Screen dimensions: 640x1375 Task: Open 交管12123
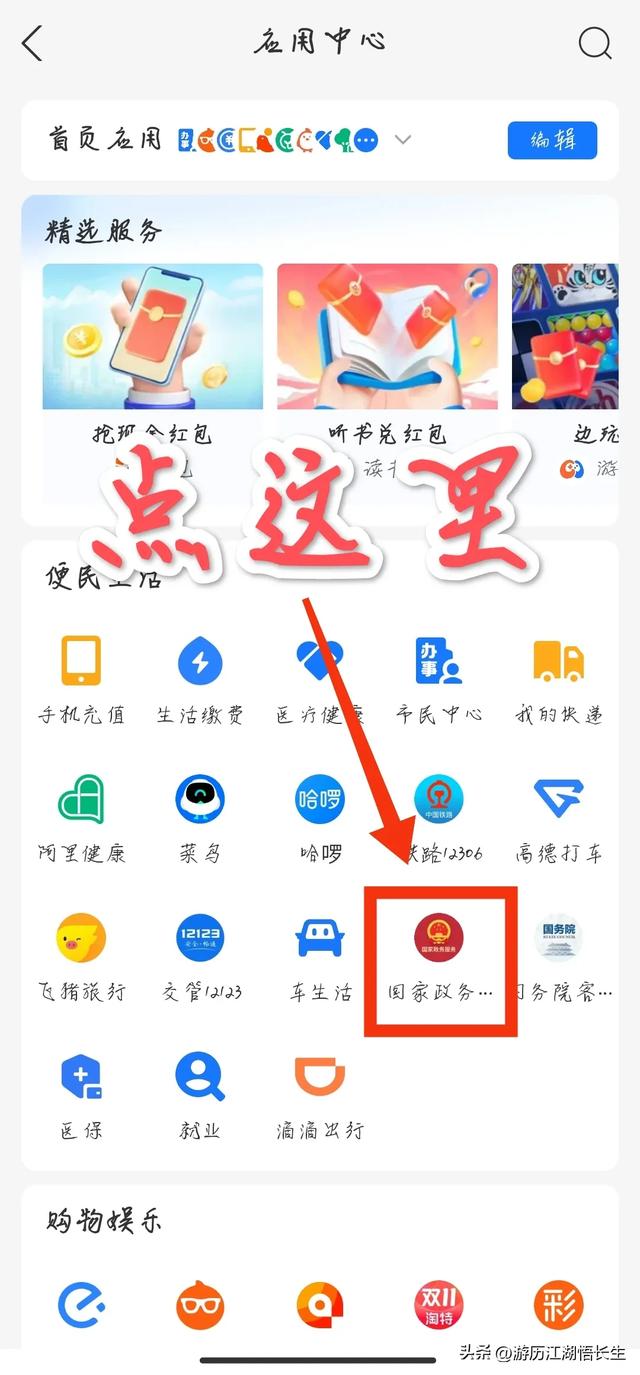point(200,955)
